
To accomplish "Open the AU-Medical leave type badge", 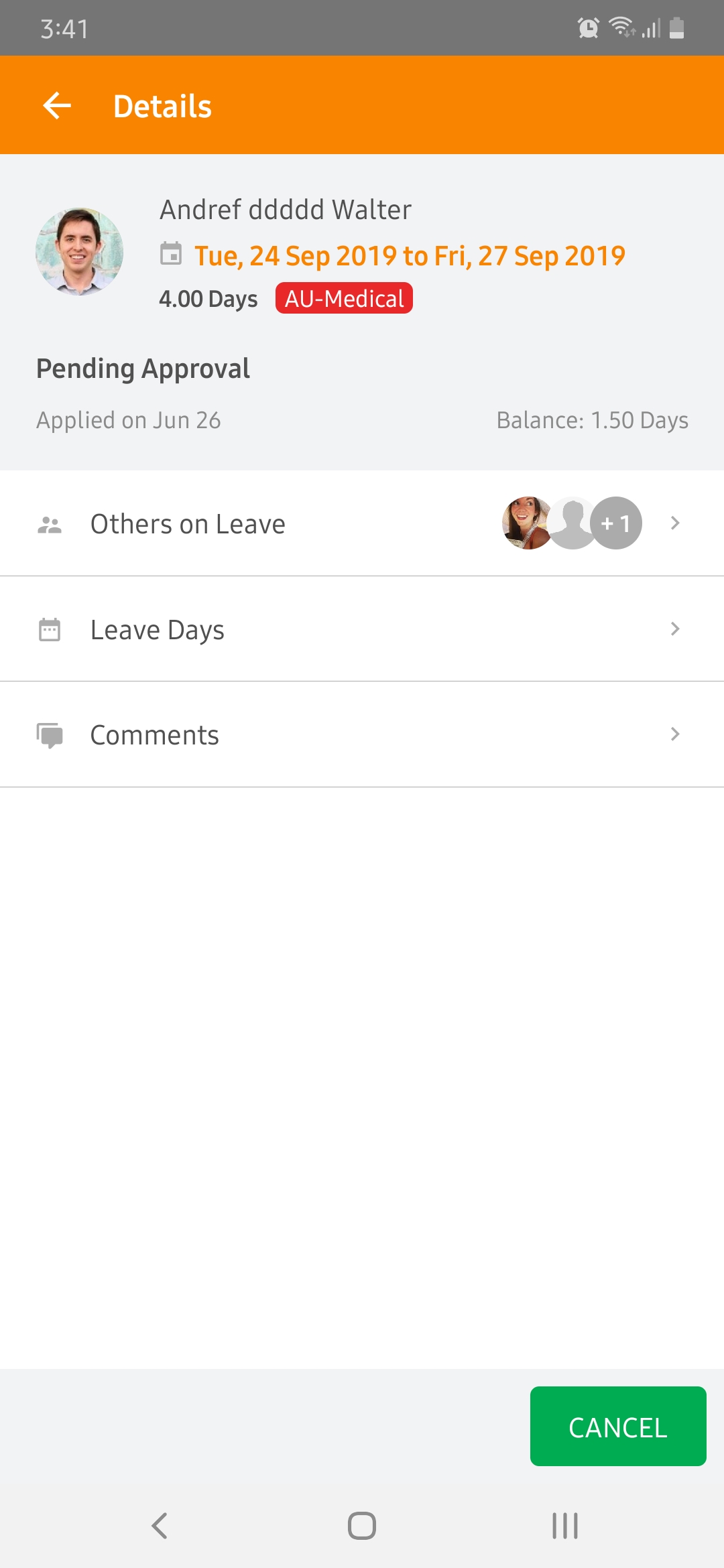I will pyautogui.click(x=344, y=299).
